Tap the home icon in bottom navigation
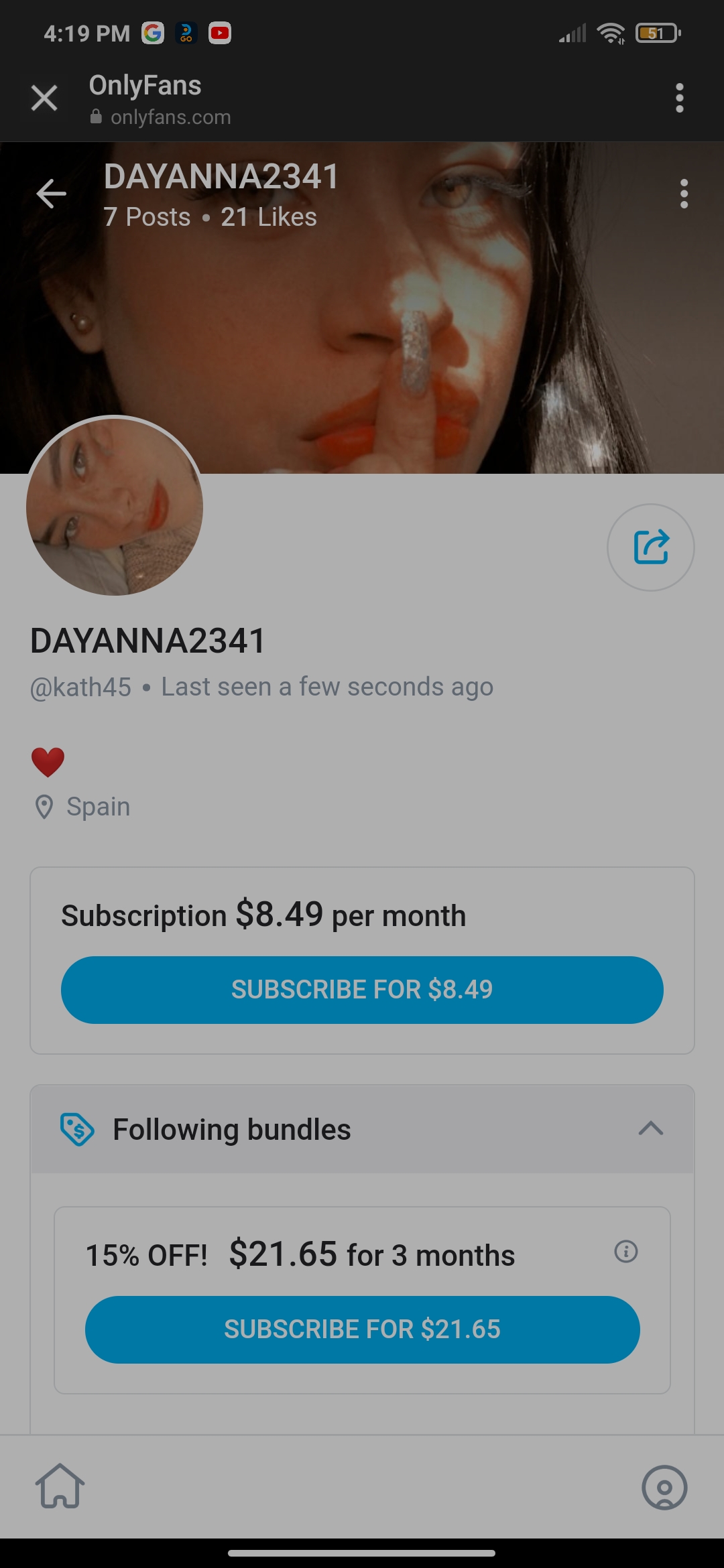 60,1486
